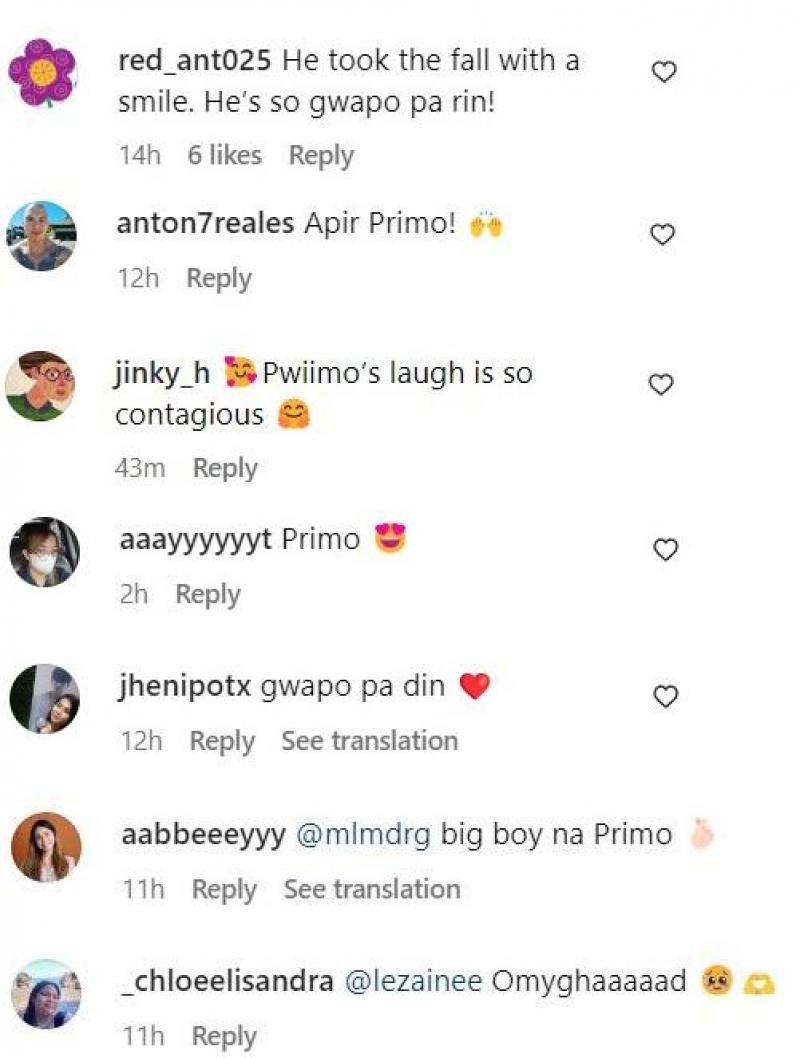
Task: Like anton7reales' comment
Action: 662,235
